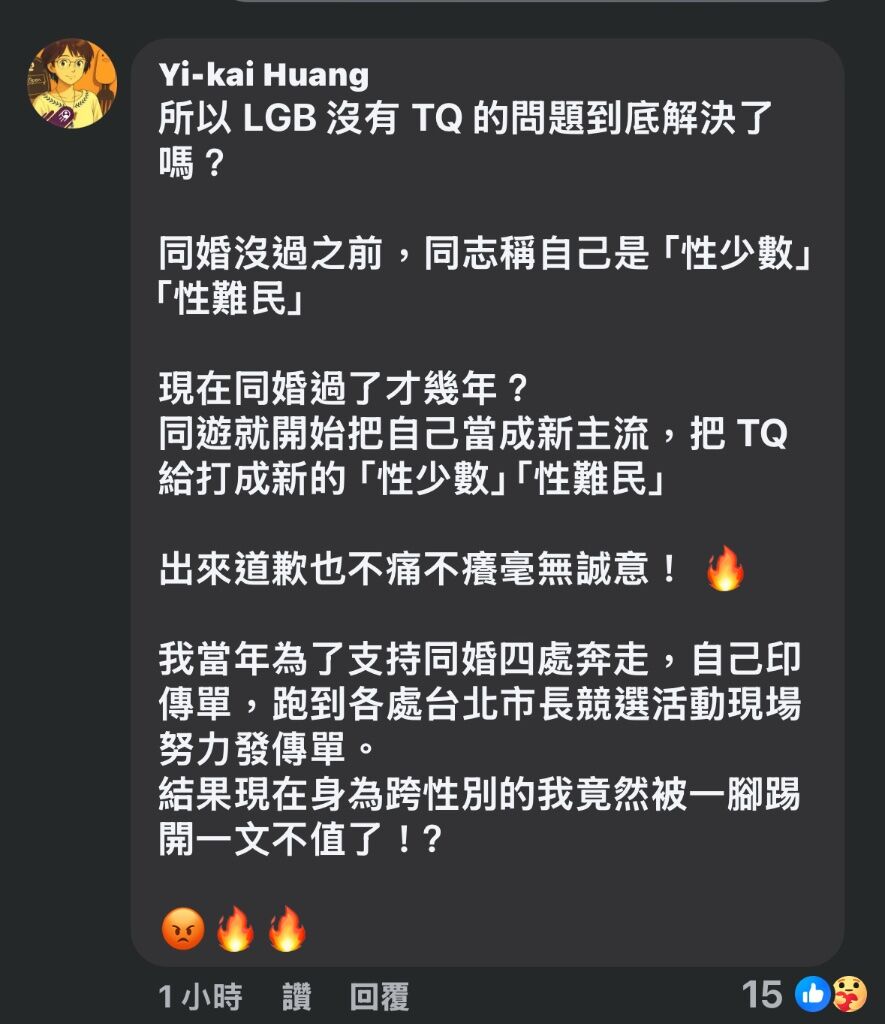Reply to the comment with 回覆
The height and width of the screenshot is (1024, 885).
379,996
